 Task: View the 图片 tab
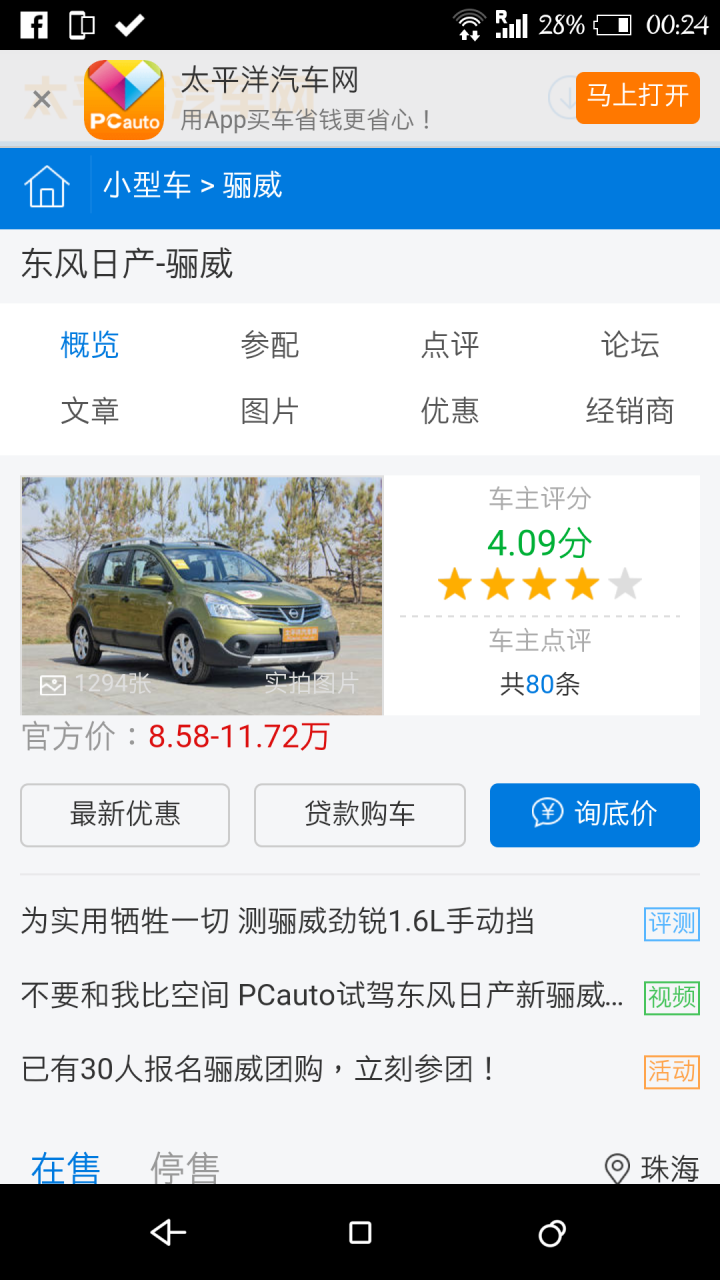click(x=269, y=411)
